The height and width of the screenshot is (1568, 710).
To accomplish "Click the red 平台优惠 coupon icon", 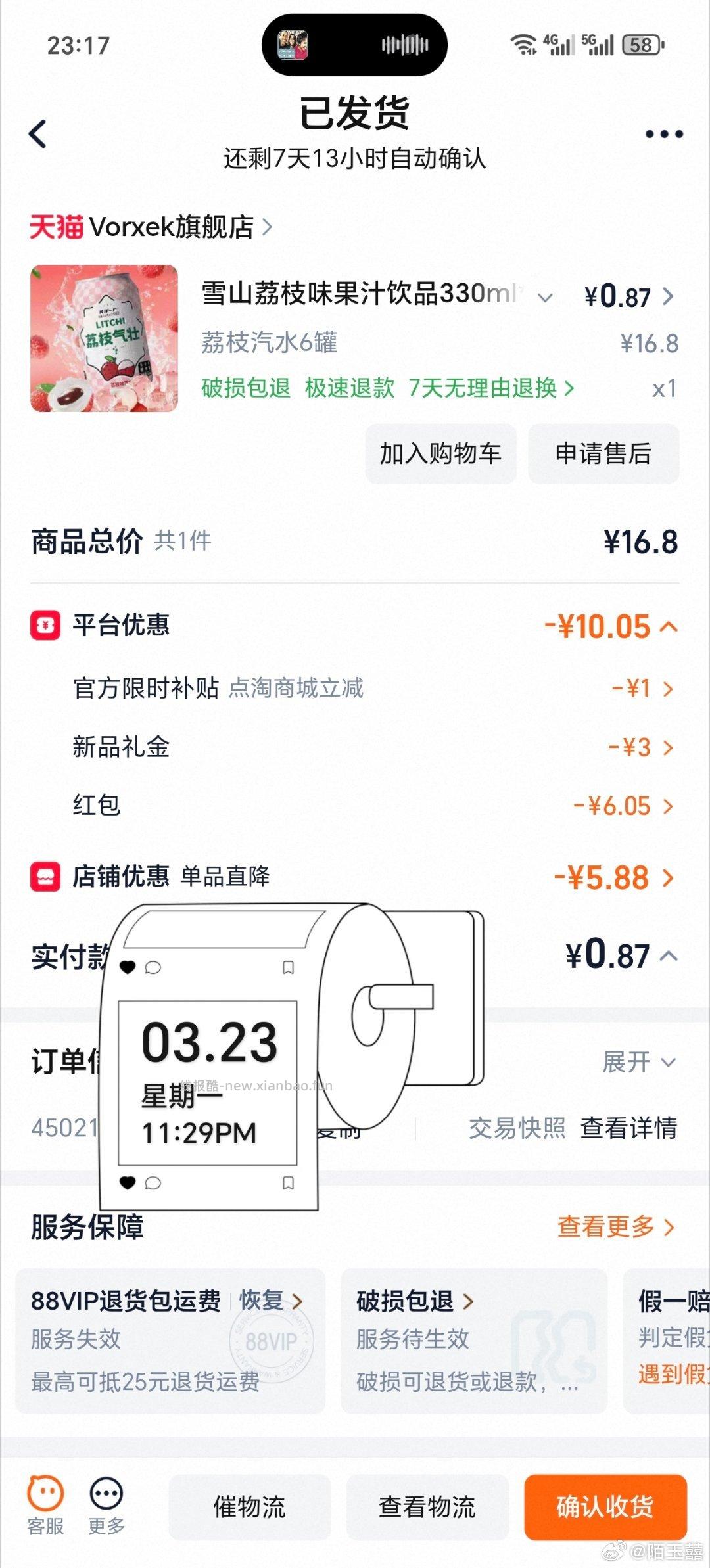I will 46,626.
